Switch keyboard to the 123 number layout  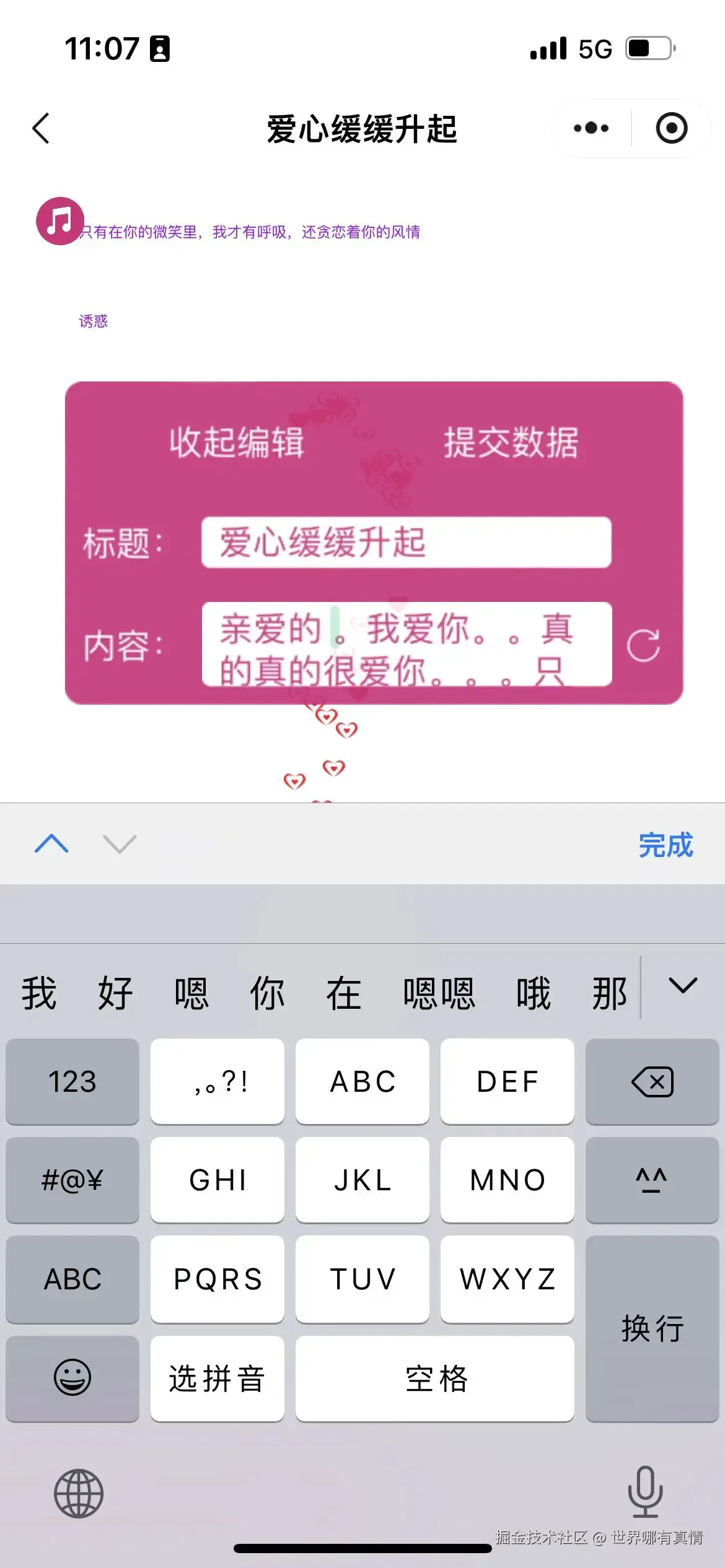pyautogui.click(x=72, y=1082)
